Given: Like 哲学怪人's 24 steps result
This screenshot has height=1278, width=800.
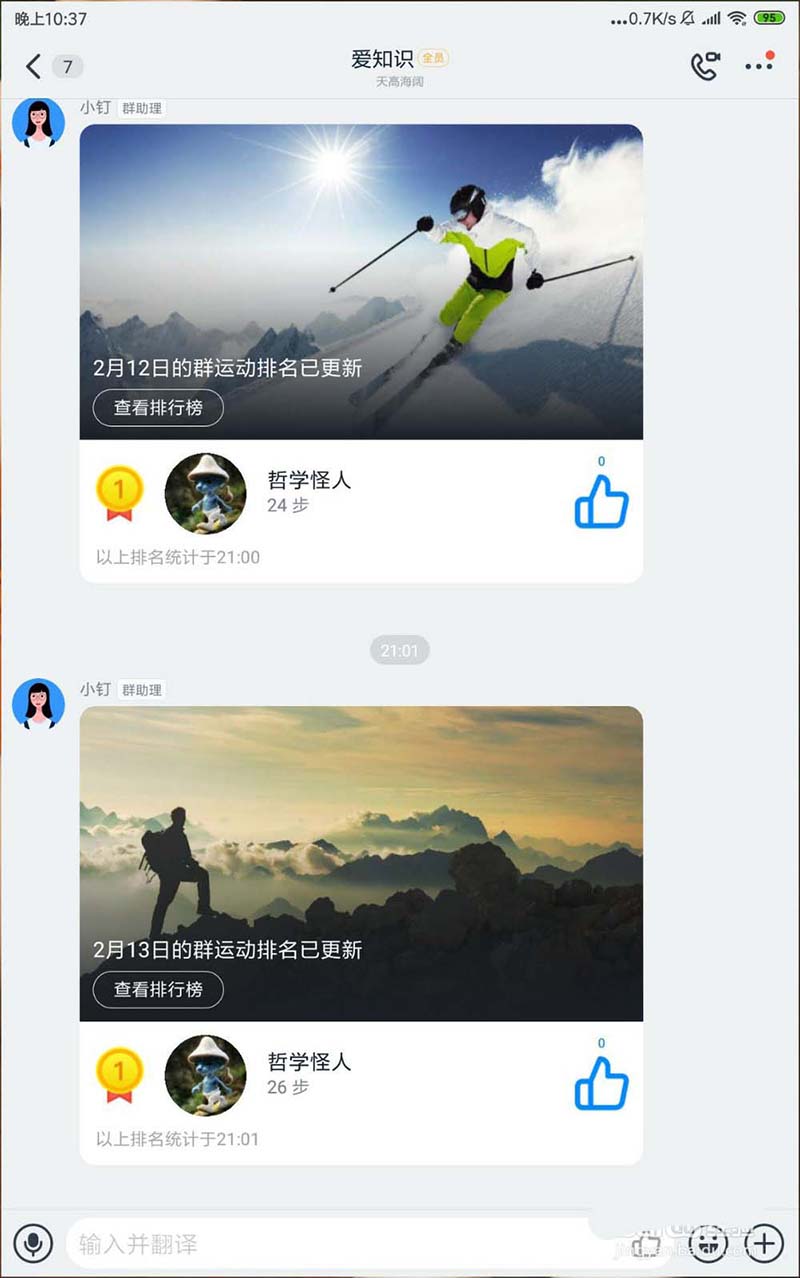Looking at the screenshot, I should [601, 501].
